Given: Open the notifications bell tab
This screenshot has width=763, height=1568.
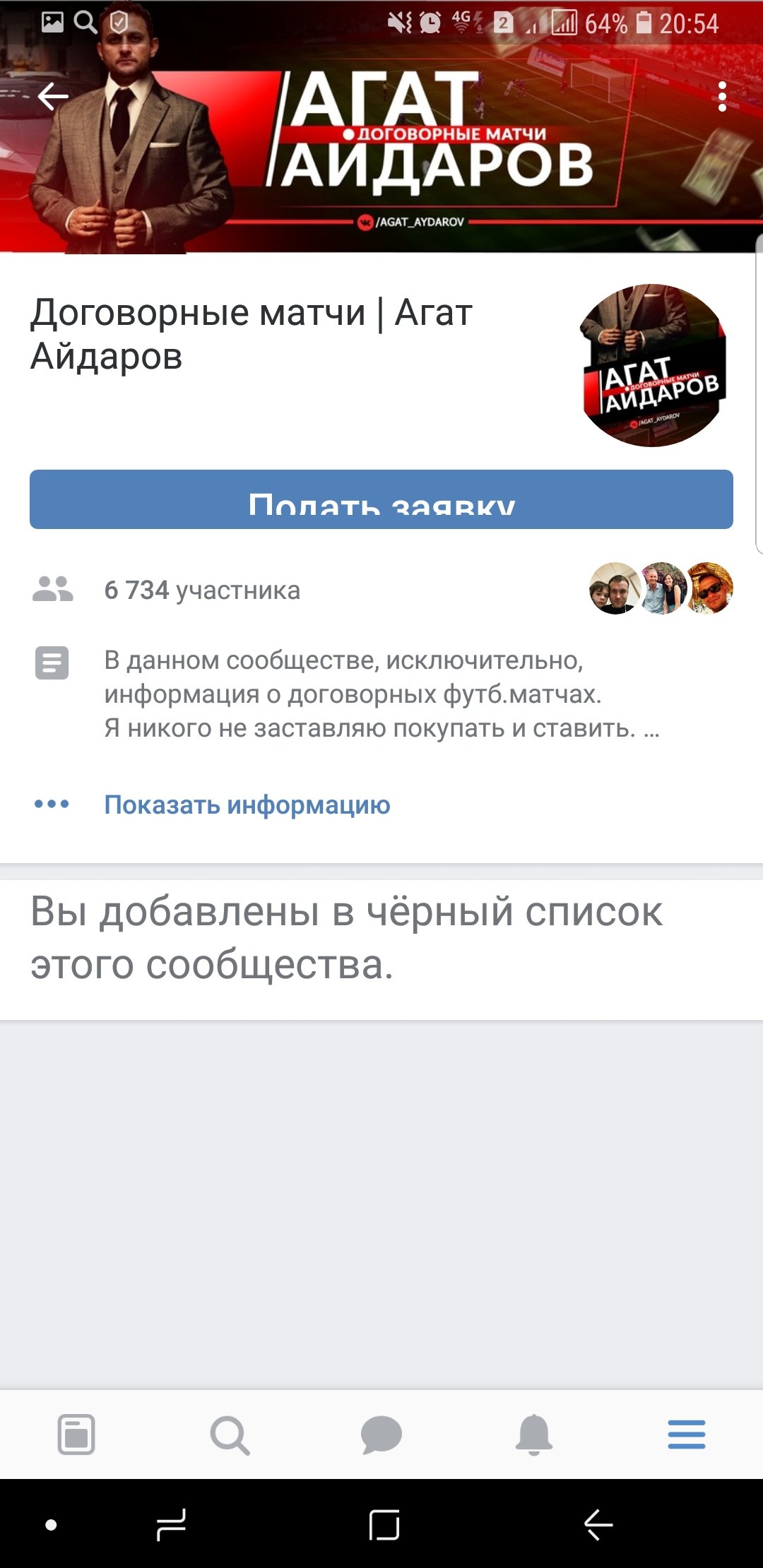Looking at the screenshot, I should click(534, 1435).
